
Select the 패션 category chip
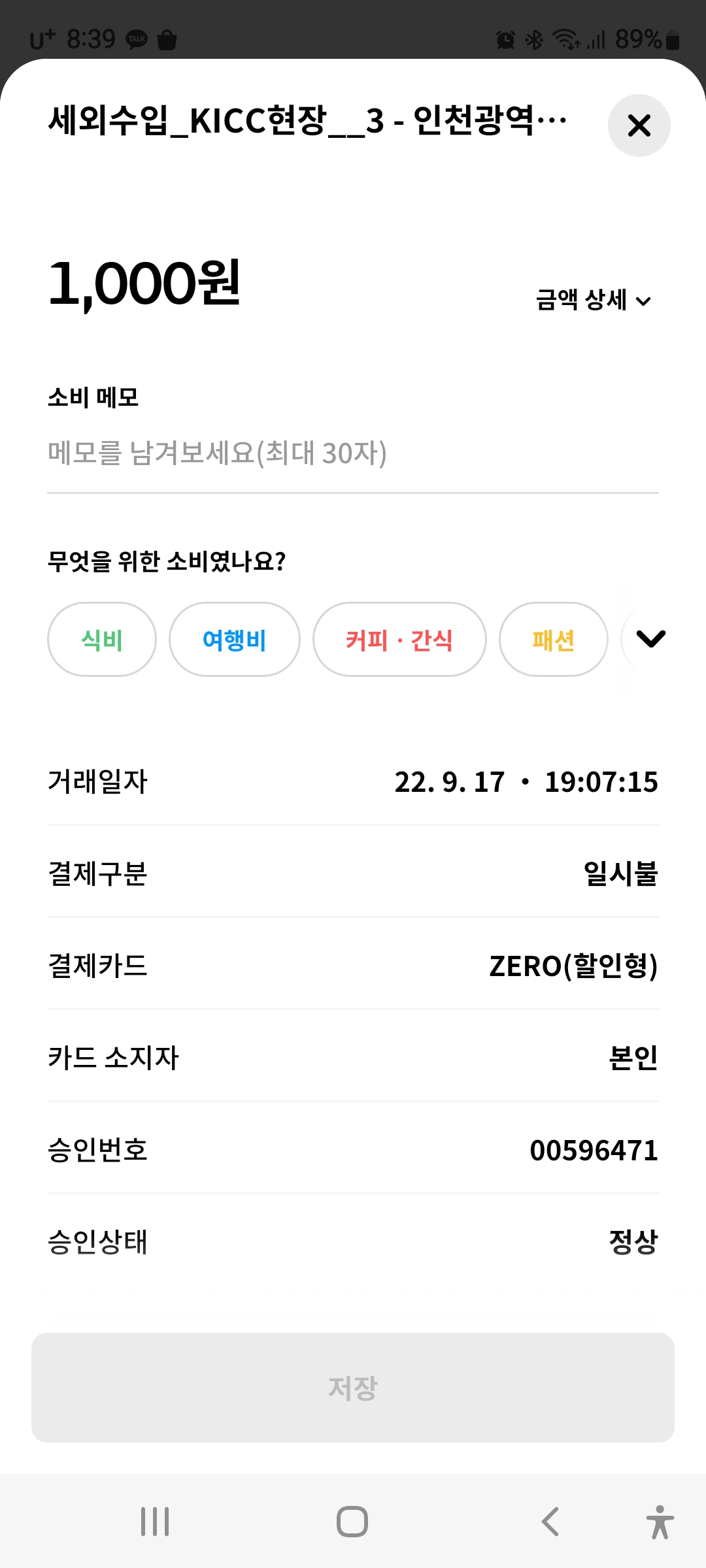[554, 640]
